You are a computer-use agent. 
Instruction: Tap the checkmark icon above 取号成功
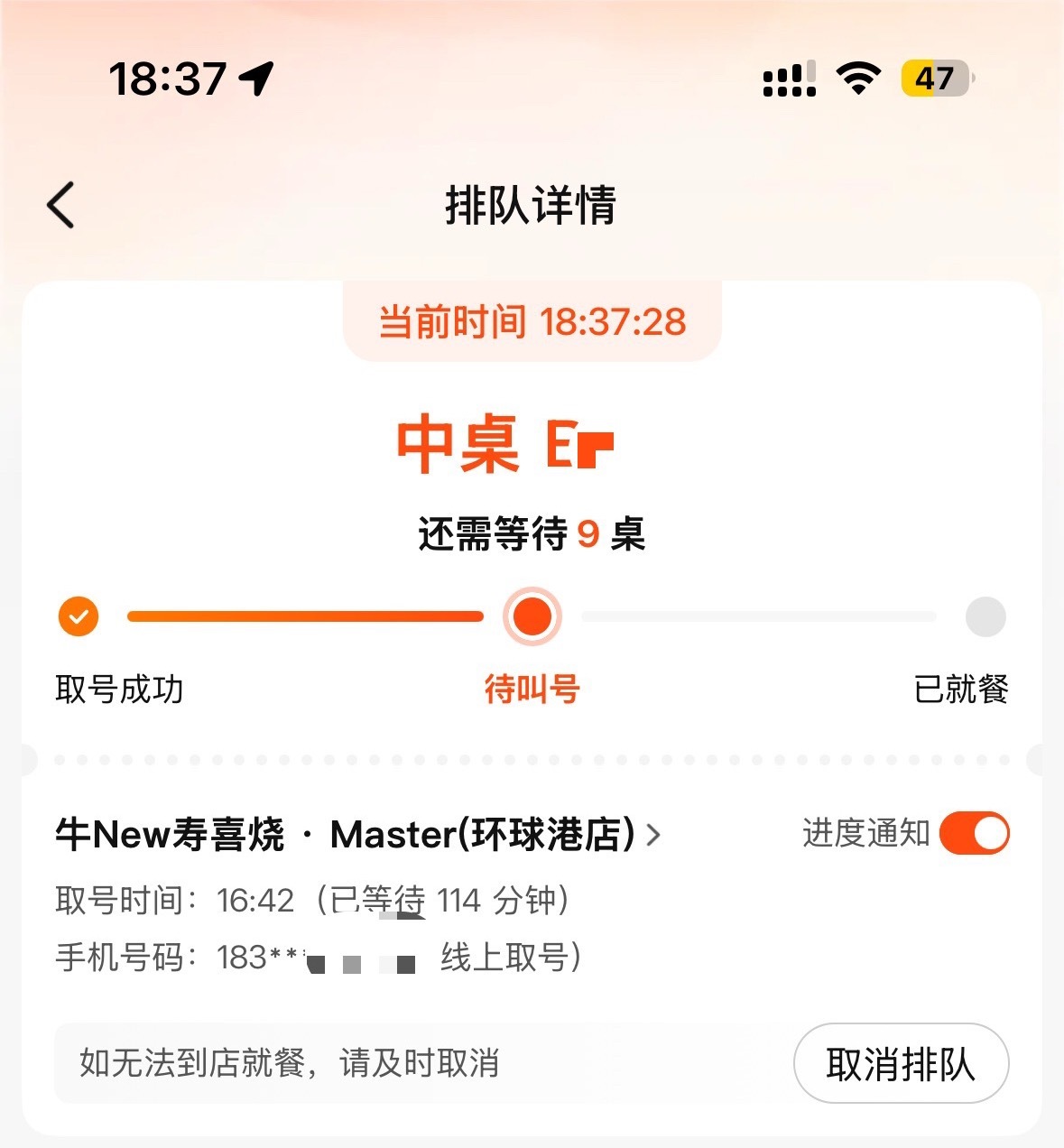[x=78, y=616]
